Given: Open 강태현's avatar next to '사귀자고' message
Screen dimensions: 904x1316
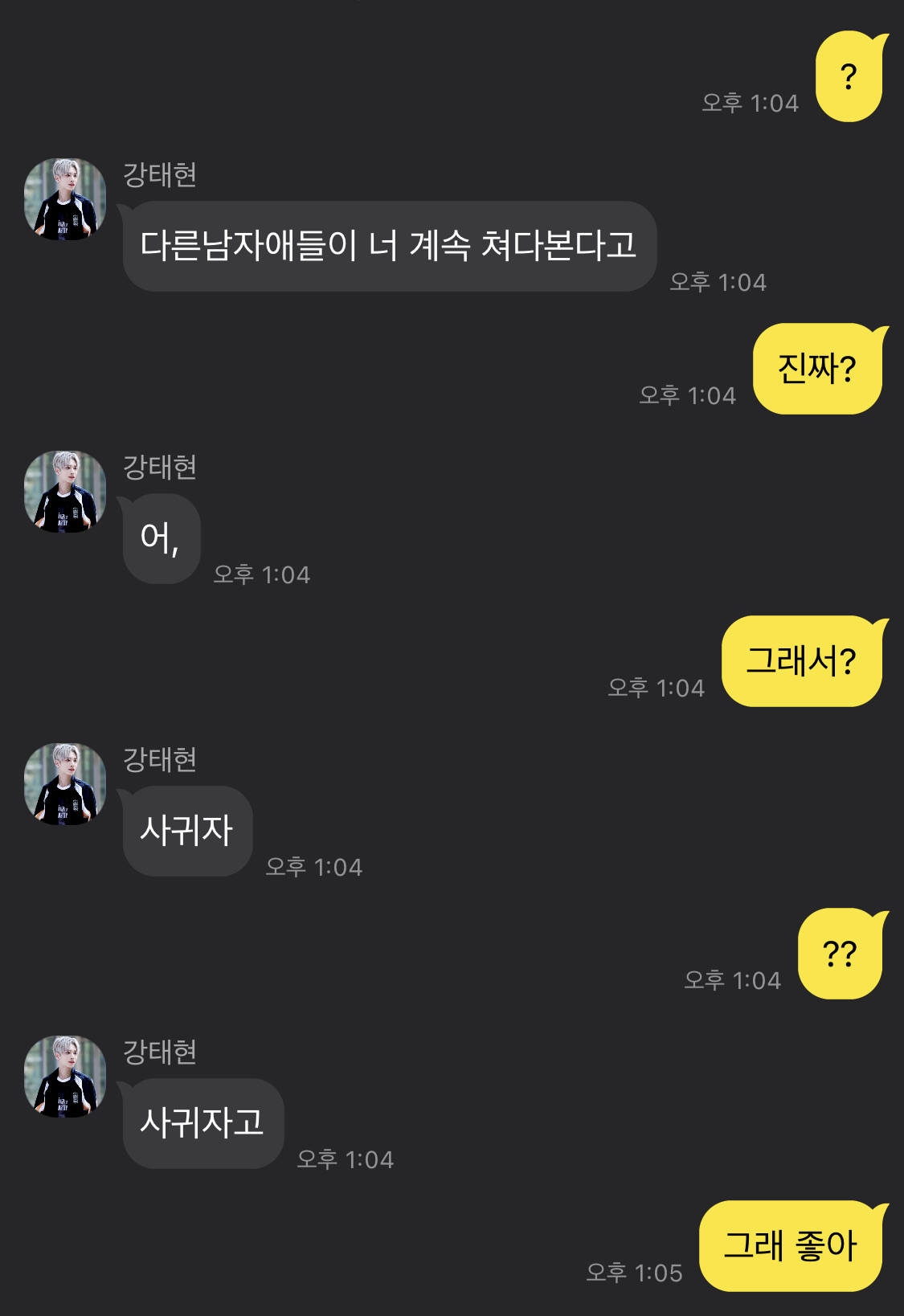Looking at the screenshot, I should coord(65,1077).
